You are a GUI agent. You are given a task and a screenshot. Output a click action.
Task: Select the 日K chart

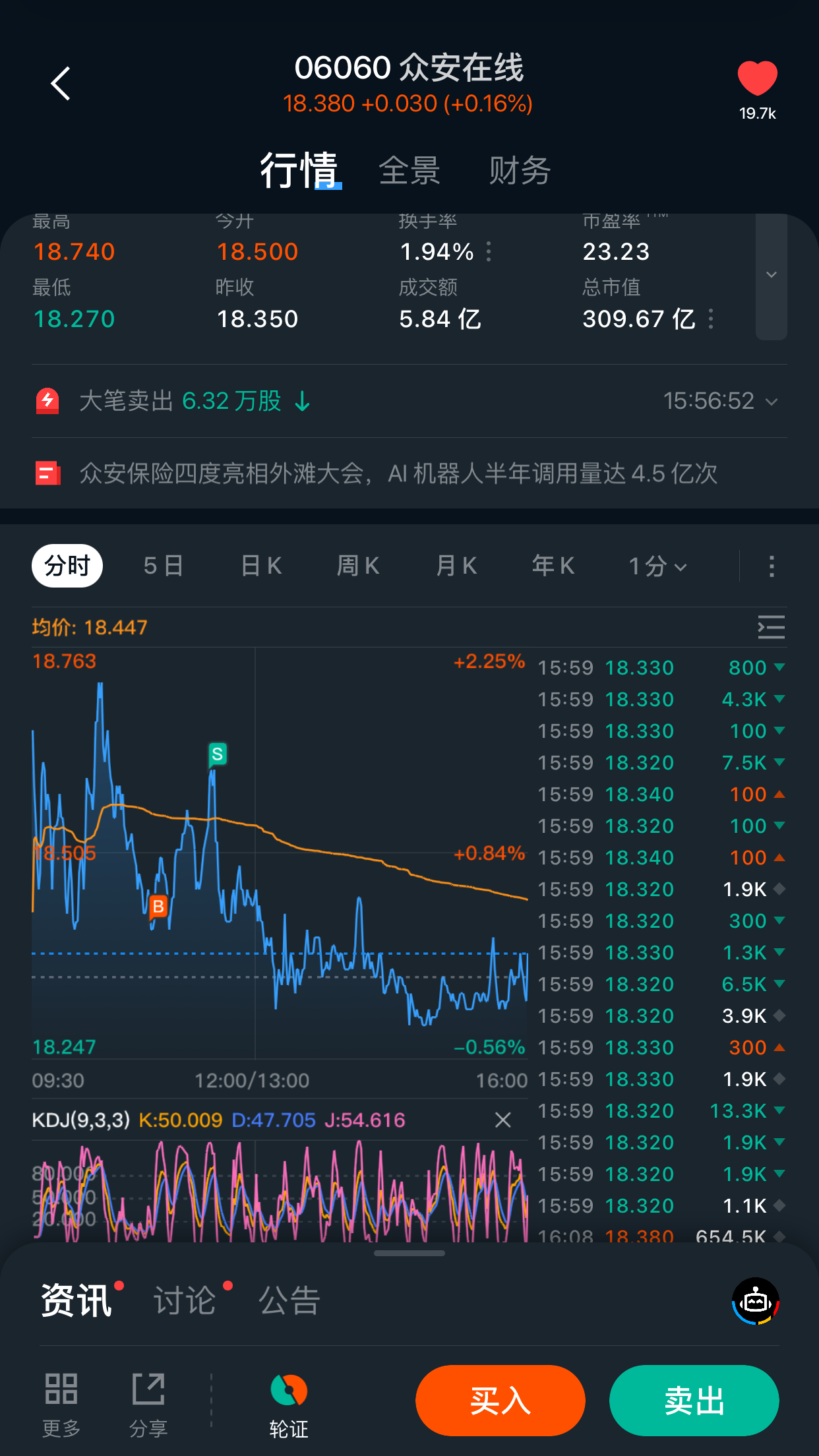point(262,566)
